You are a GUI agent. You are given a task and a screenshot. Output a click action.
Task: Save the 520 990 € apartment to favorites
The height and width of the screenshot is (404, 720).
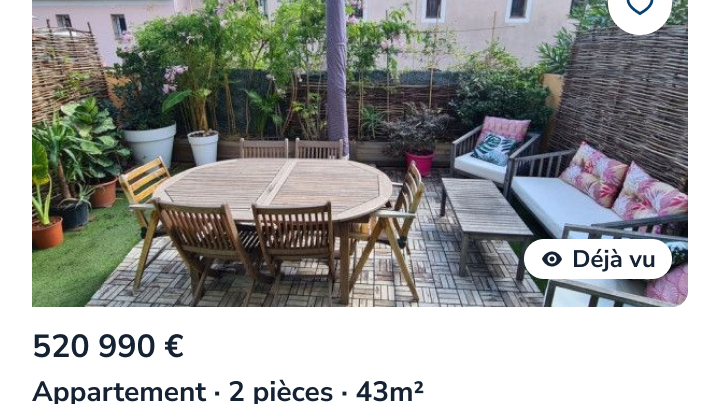coord(639,8)
